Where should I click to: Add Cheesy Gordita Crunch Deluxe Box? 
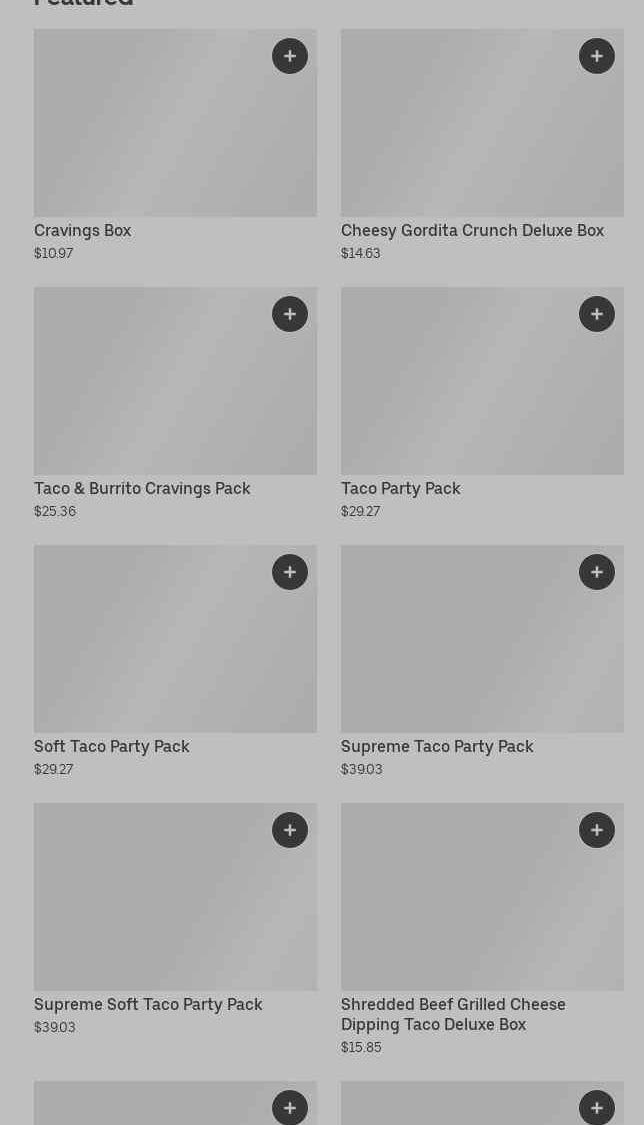tap(597, 56)
